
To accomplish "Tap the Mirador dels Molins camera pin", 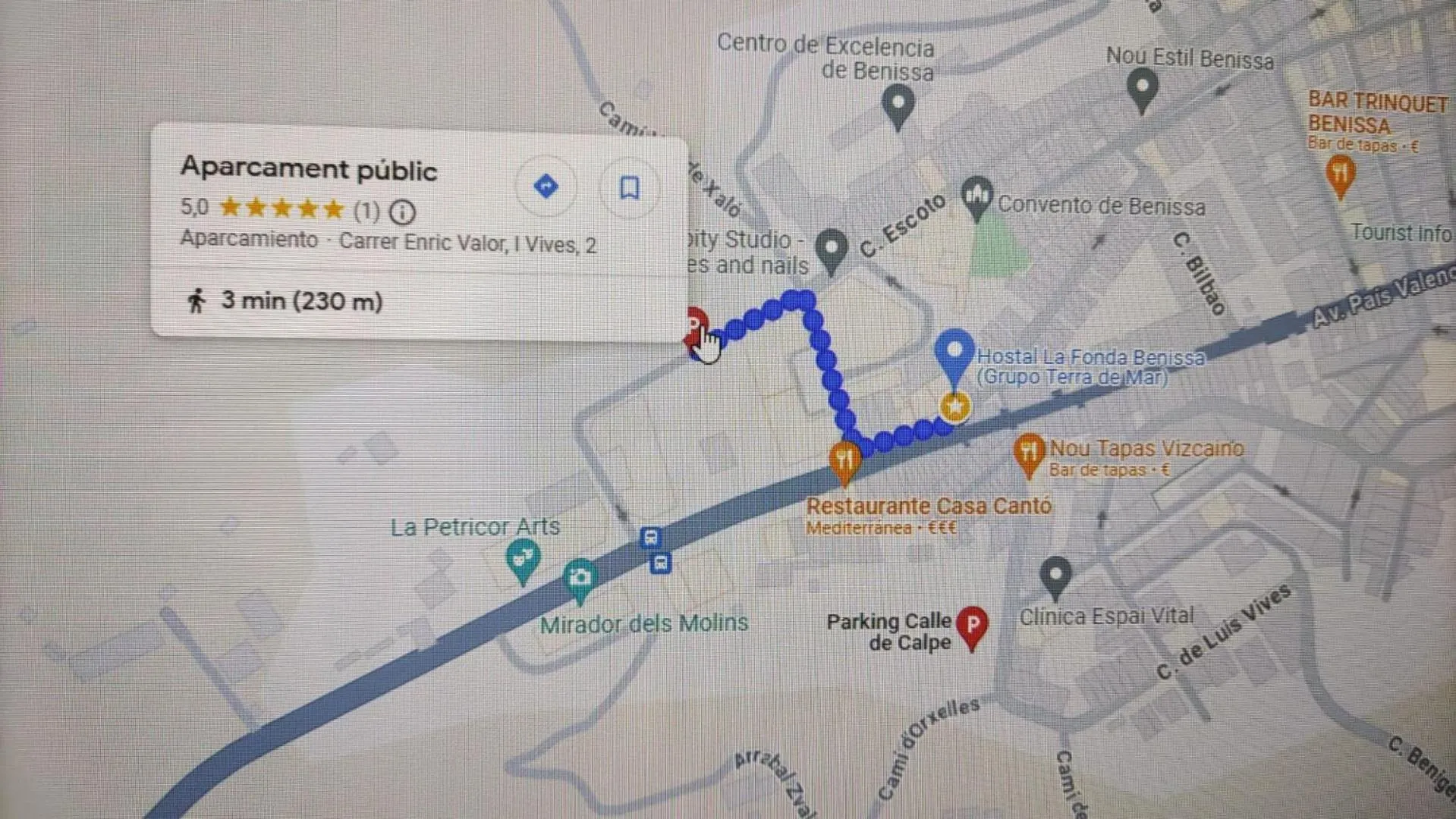I will click(580, 579).
